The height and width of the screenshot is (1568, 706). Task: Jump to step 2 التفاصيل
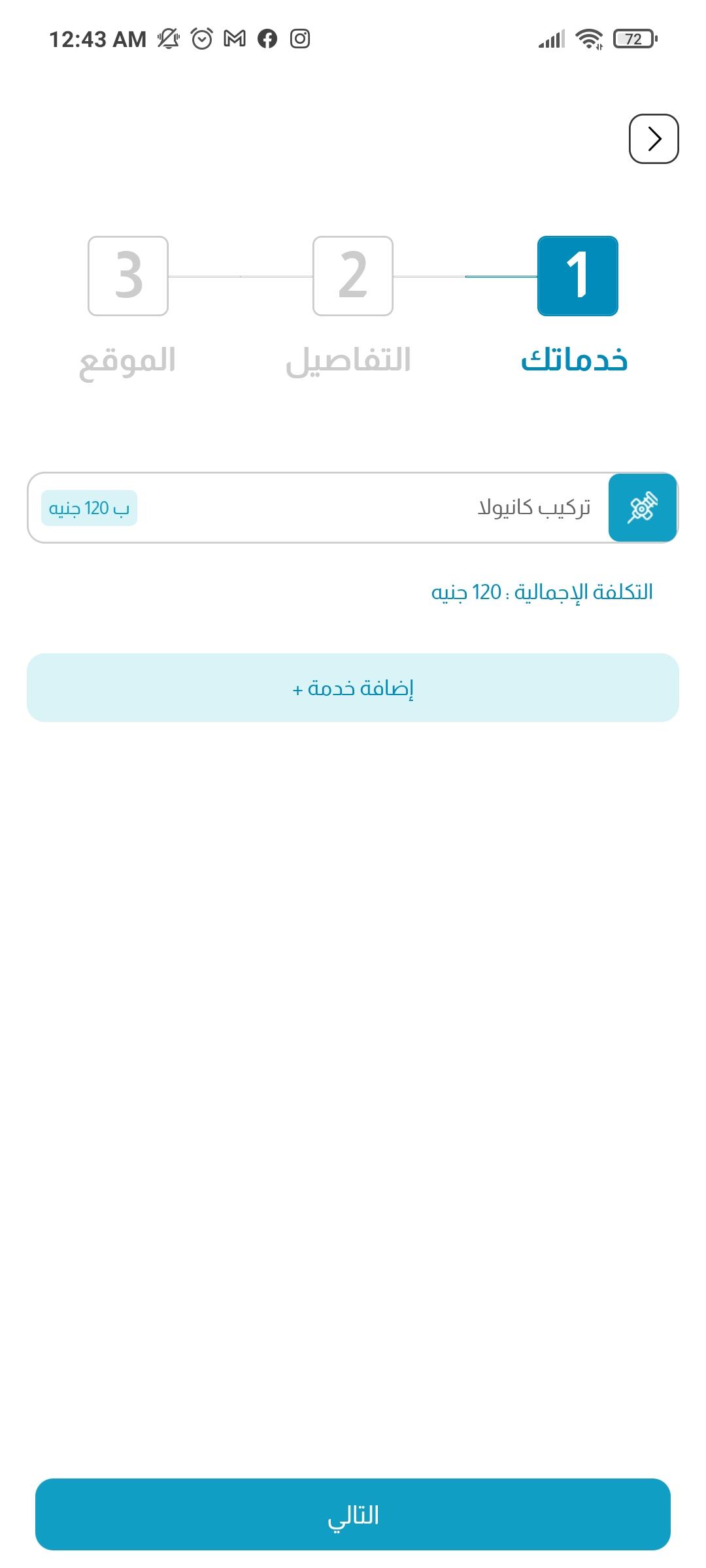click(353, 276)
